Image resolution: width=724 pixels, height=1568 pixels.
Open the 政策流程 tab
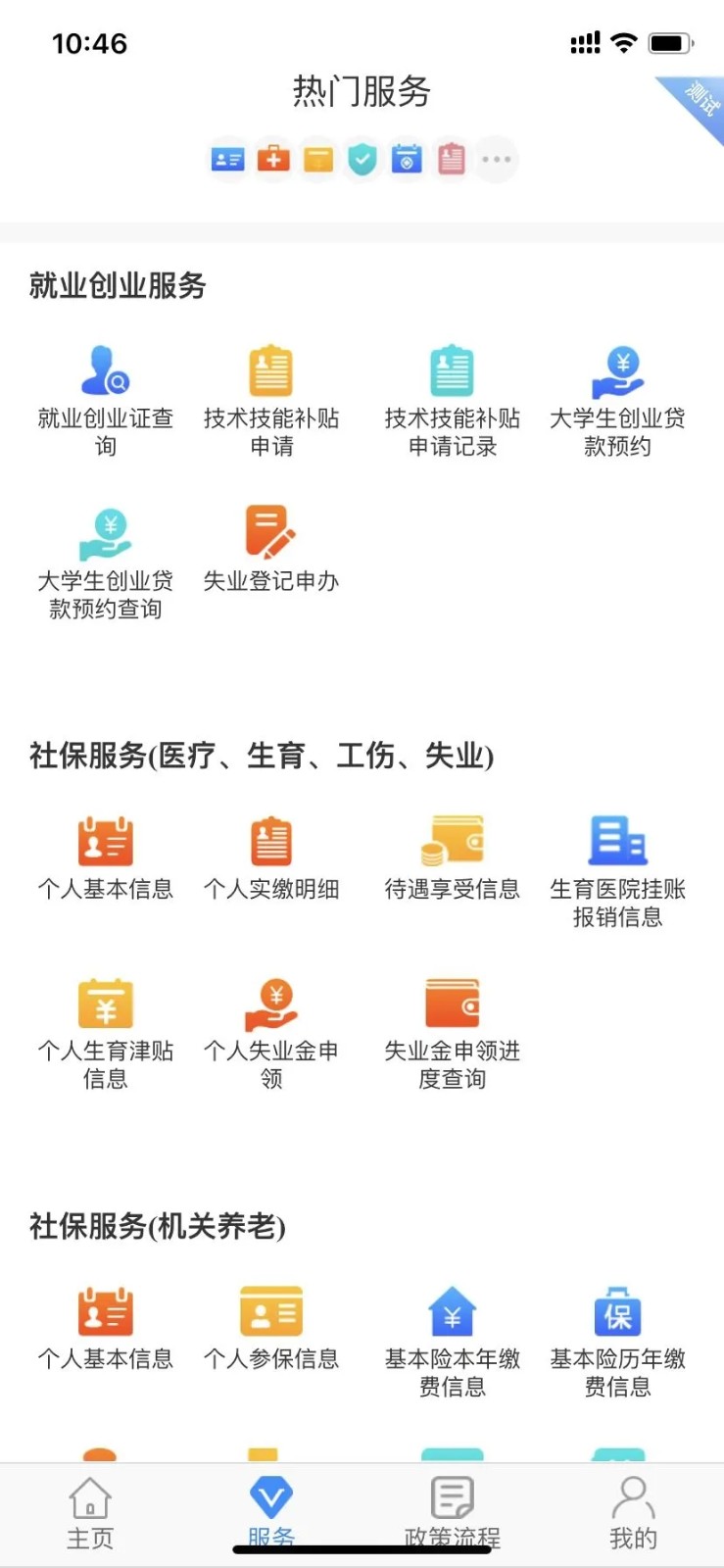coord(452,1509)
